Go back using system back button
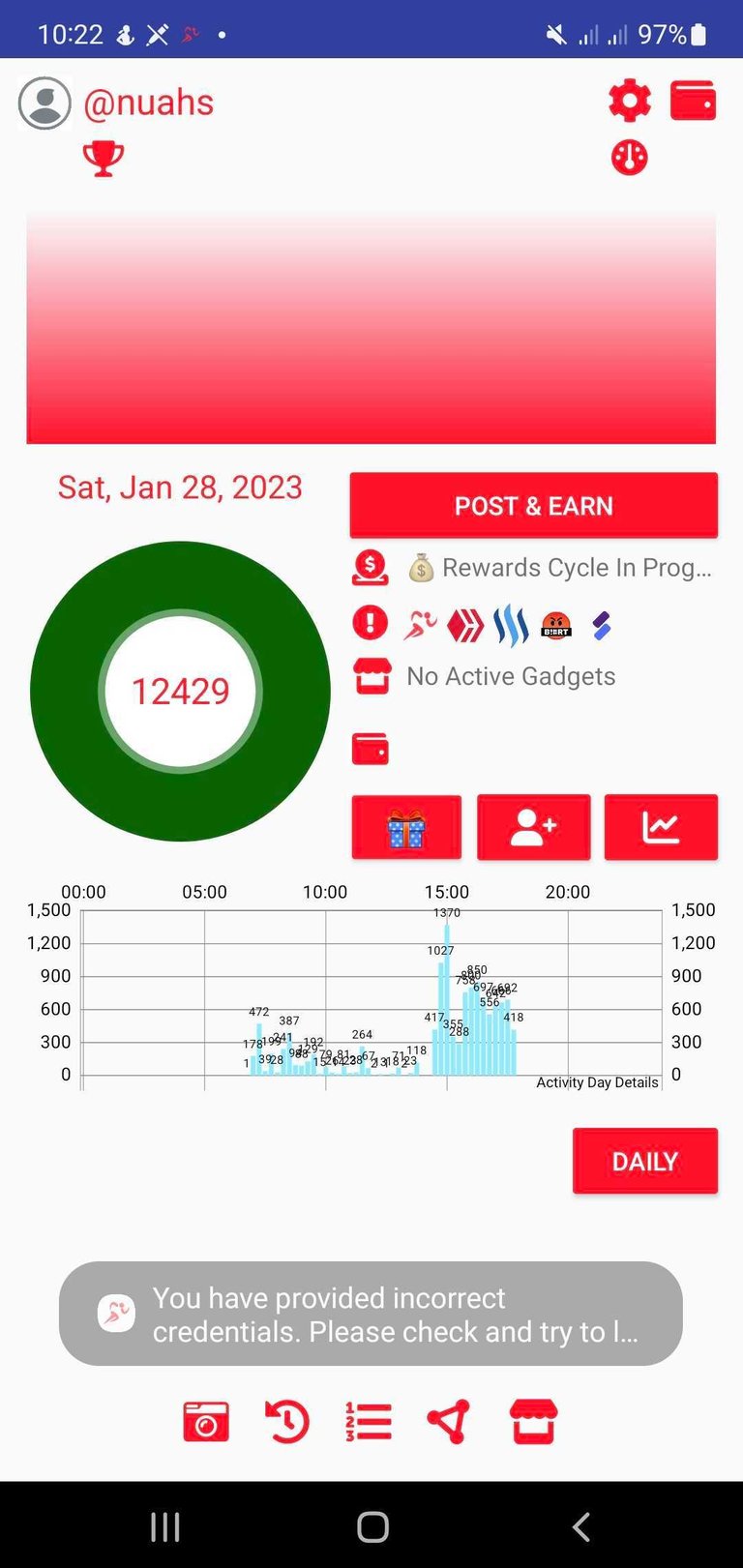This screenshot has height=1568, width=743. tap(581, 1526)
